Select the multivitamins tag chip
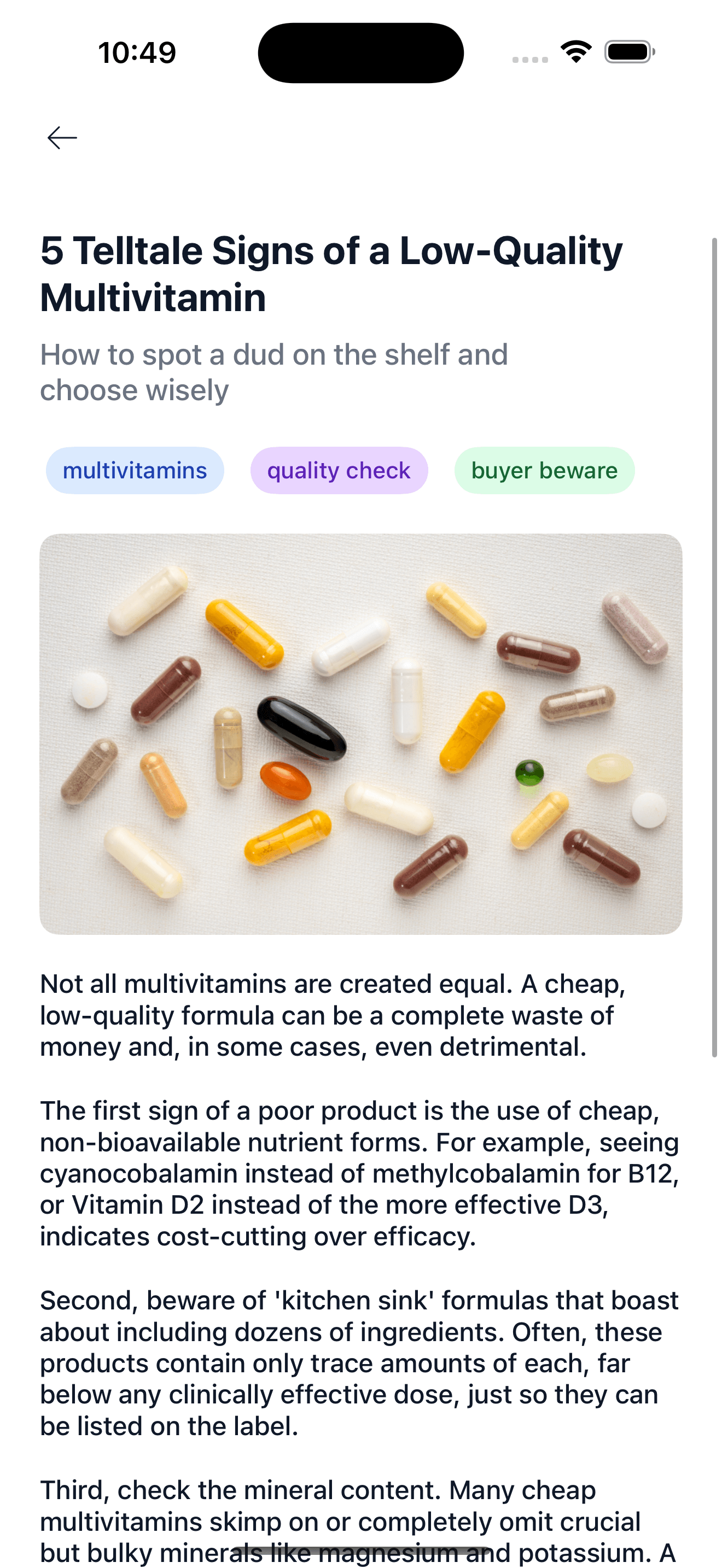 [x=135, y=471]
